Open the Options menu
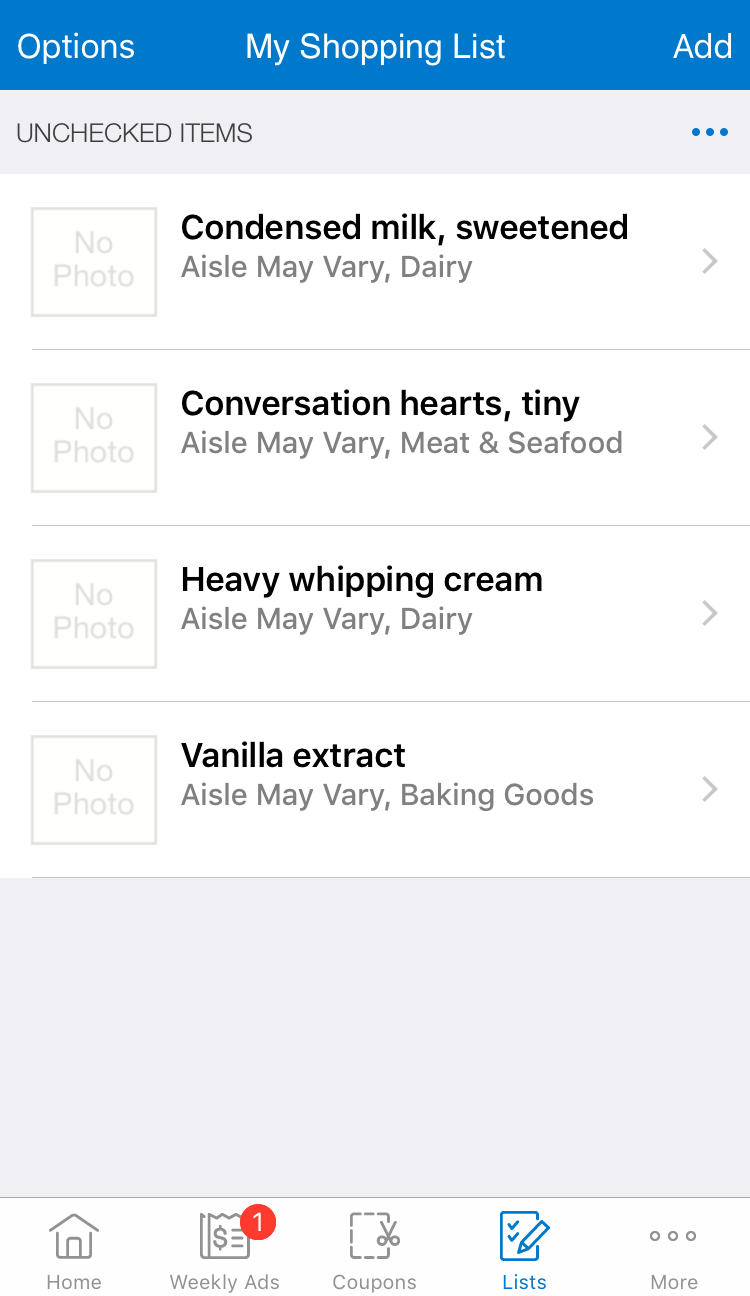Image resolution: width=750 pixels, height=1296 pixels. (76, 47)
